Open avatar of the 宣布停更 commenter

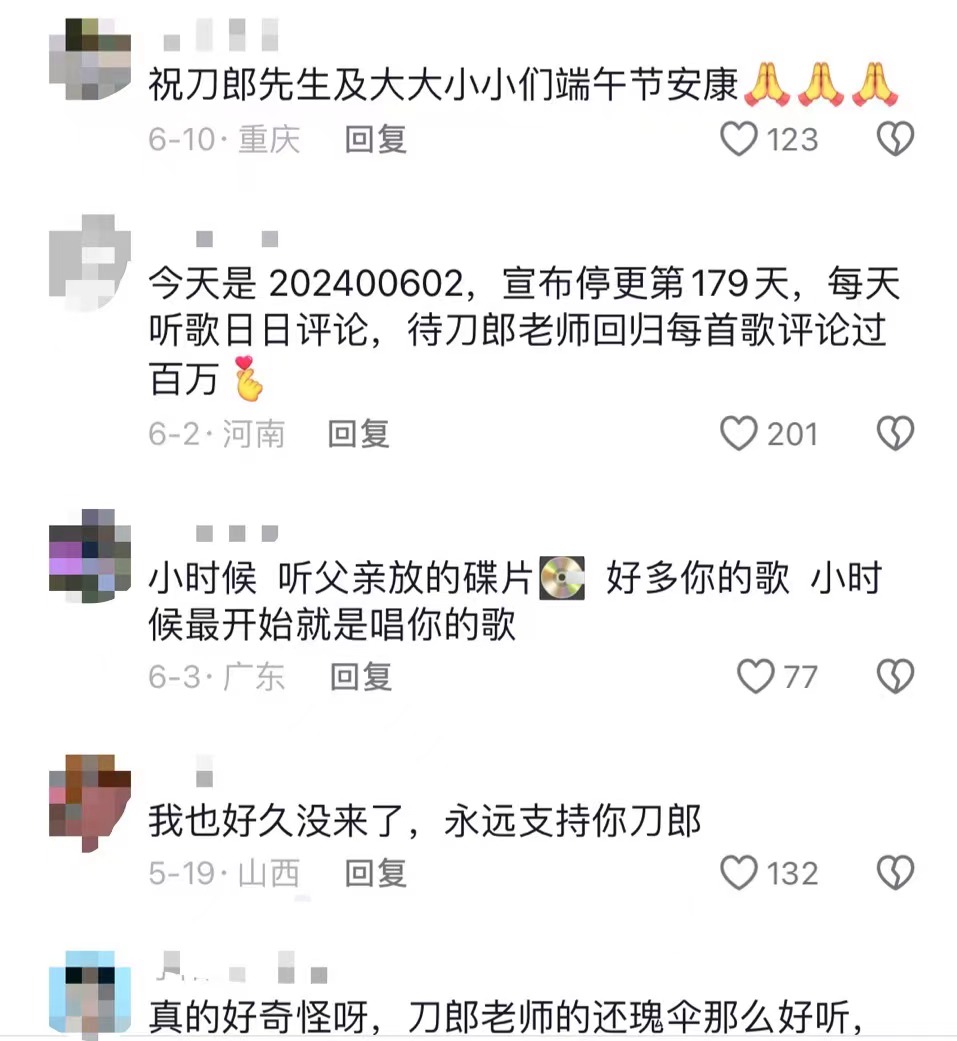(90, 255)
